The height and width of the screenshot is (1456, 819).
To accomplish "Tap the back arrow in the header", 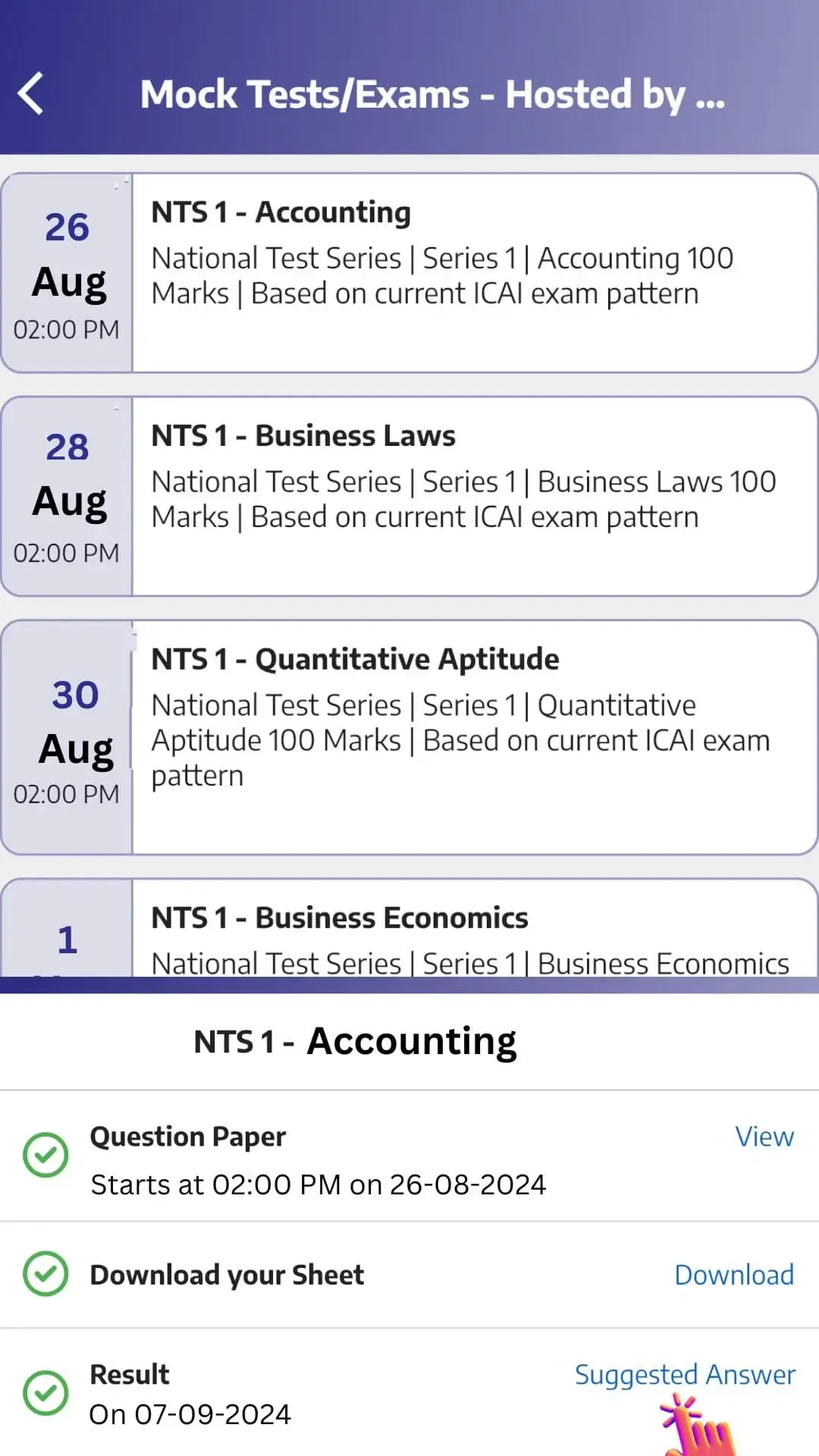I will click(x=32, y=94).
